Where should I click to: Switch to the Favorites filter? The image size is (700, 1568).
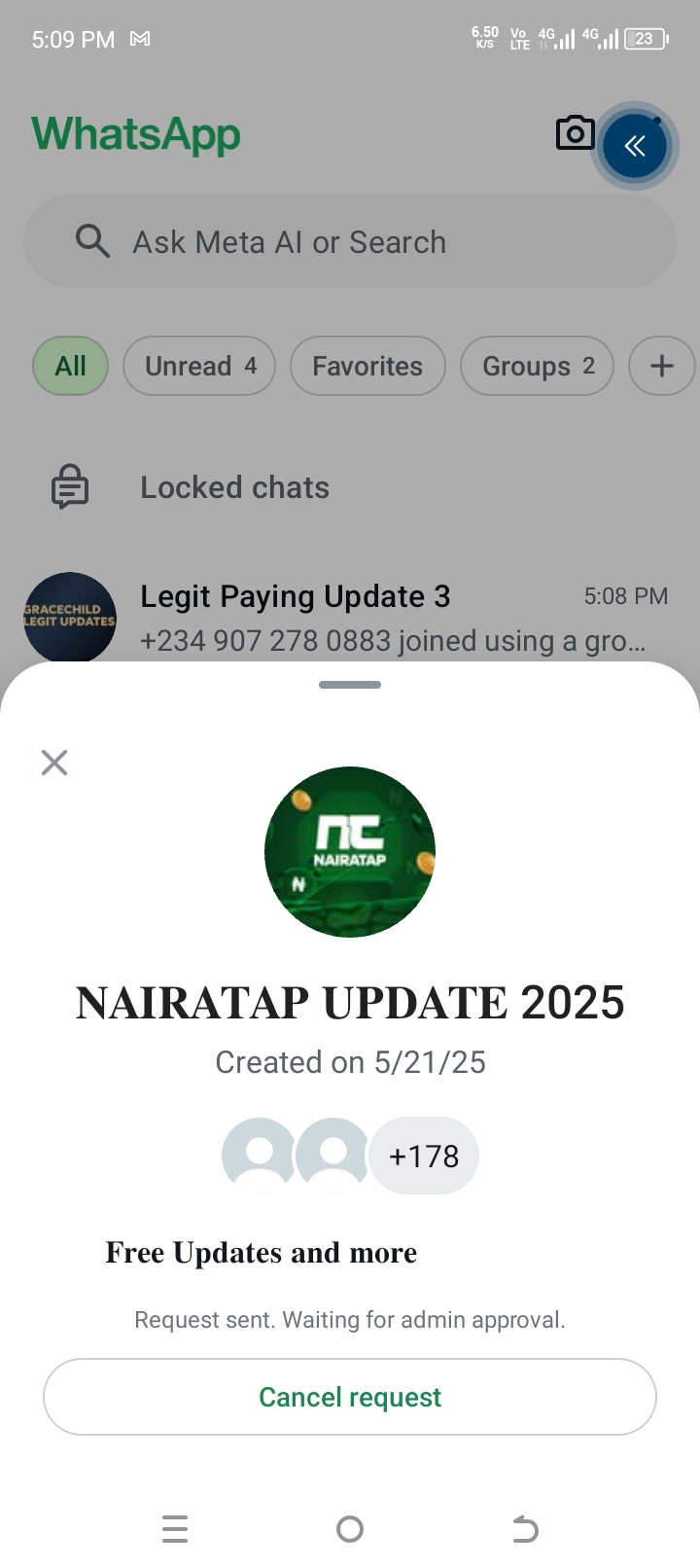(367, 366)
